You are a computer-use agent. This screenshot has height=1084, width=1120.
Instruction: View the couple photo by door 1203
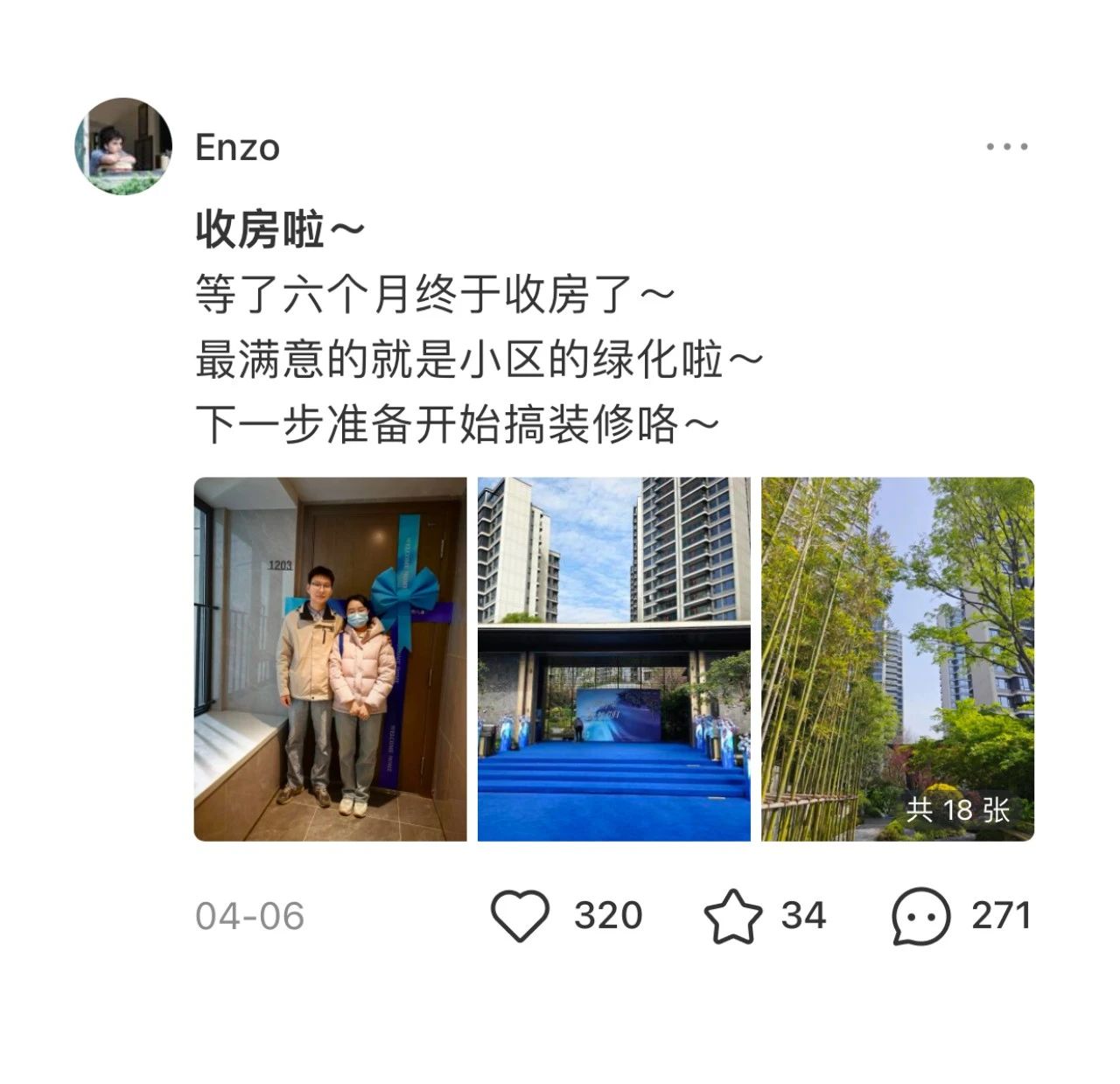tap(330, 659)
